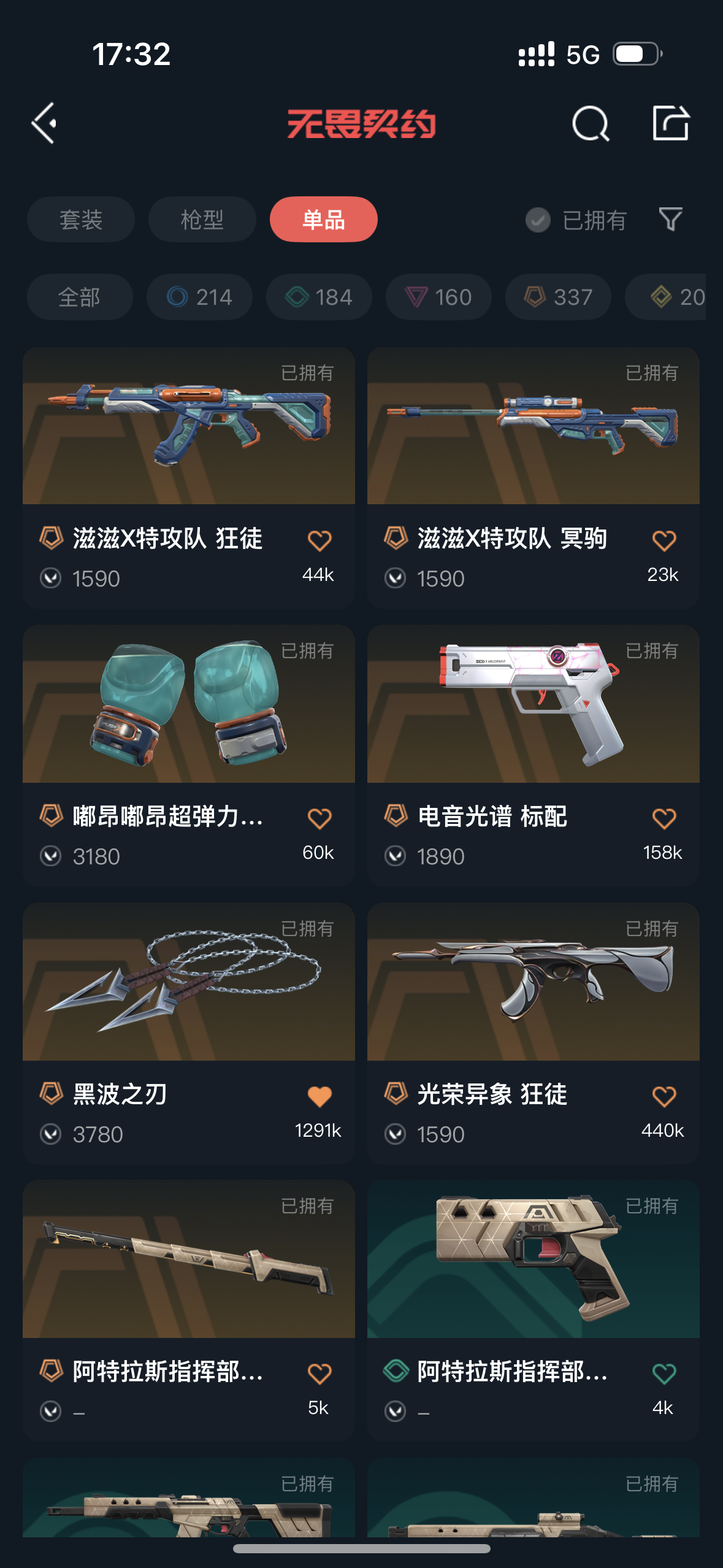Select the 全部 rarity chip
The width and height of the screenshot is (723, 1568).
79,297
